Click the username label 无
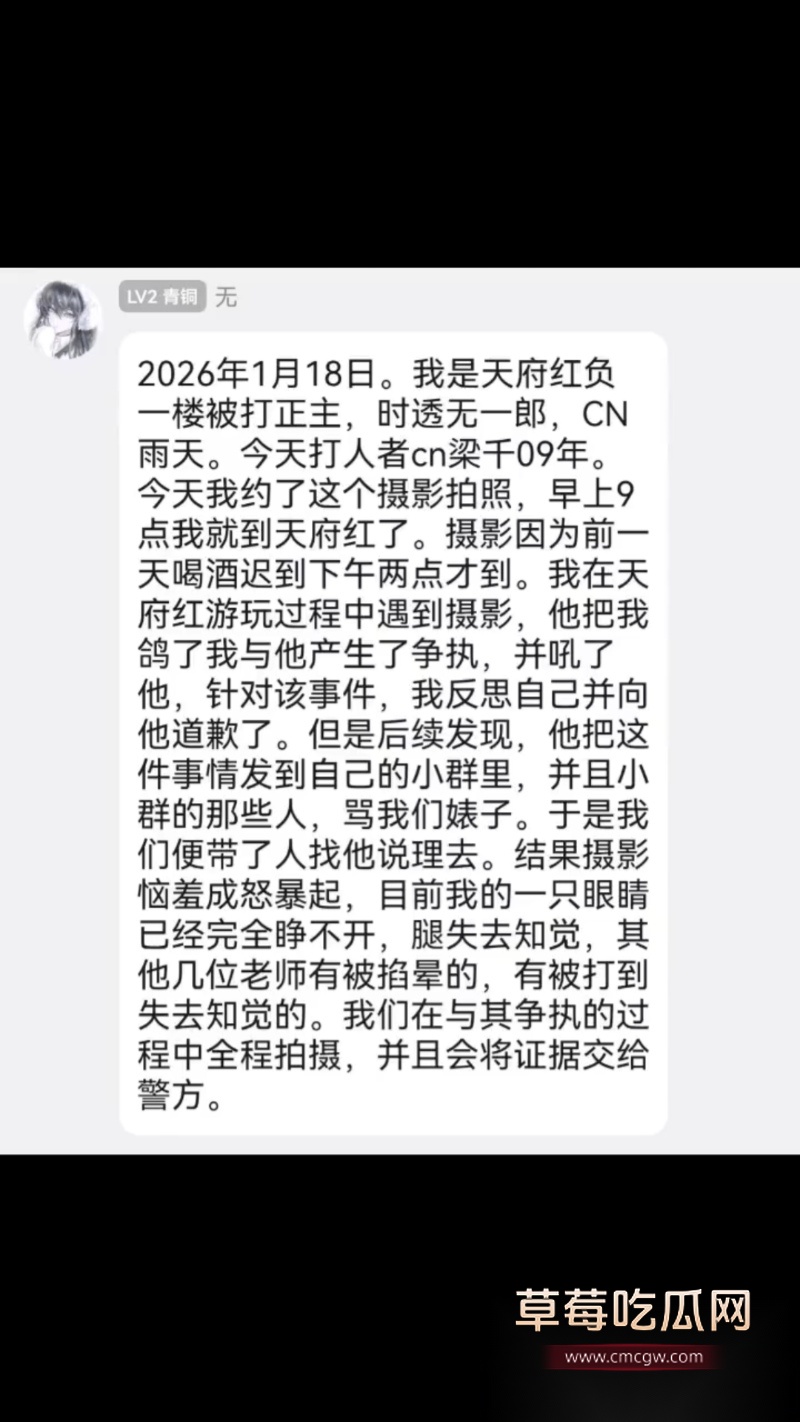This screenshot has width=800, height=1422. click(x=227, y=297)
